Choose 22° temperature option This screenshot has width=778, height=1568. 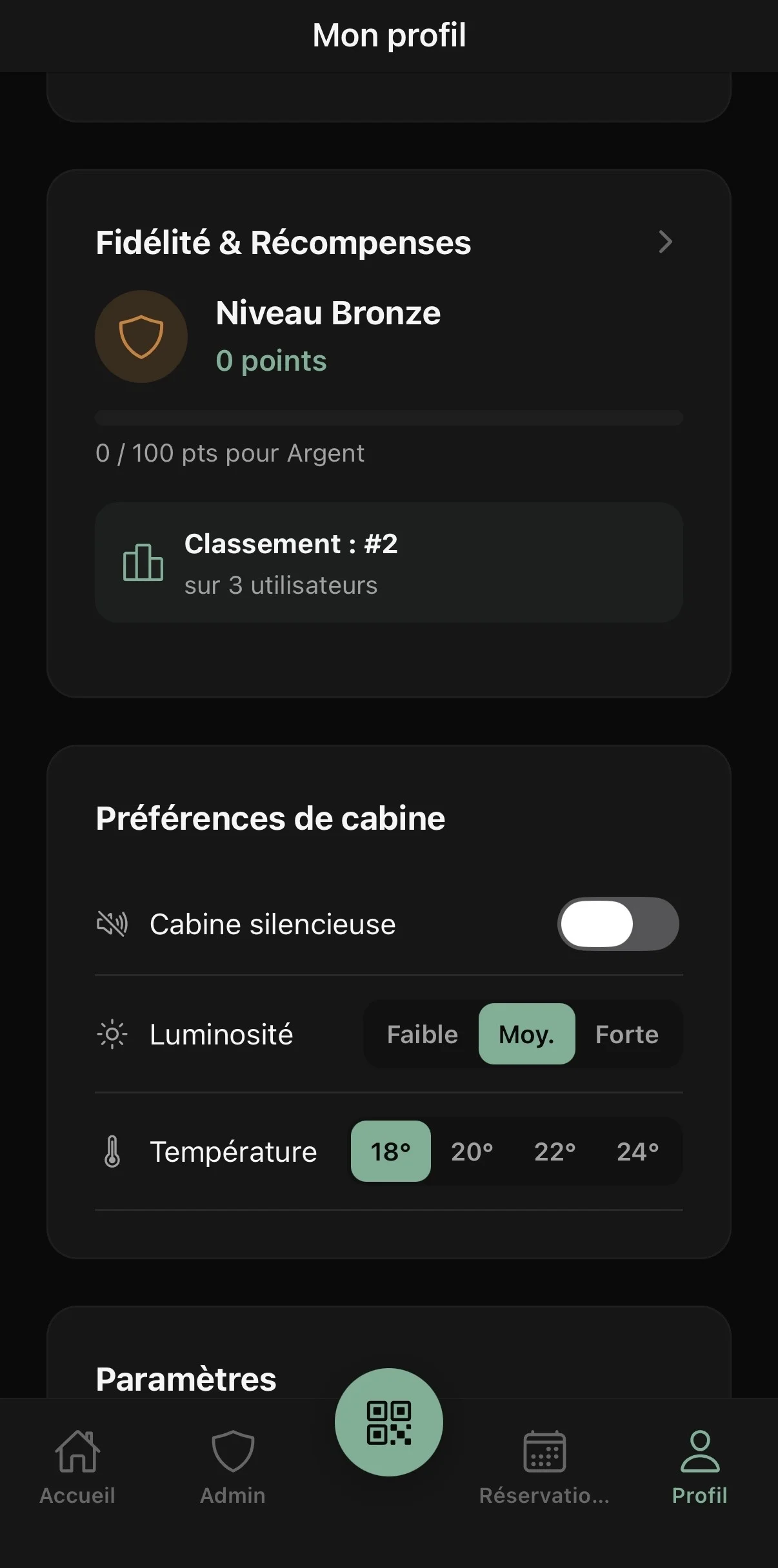click(x=555, y=1151)
